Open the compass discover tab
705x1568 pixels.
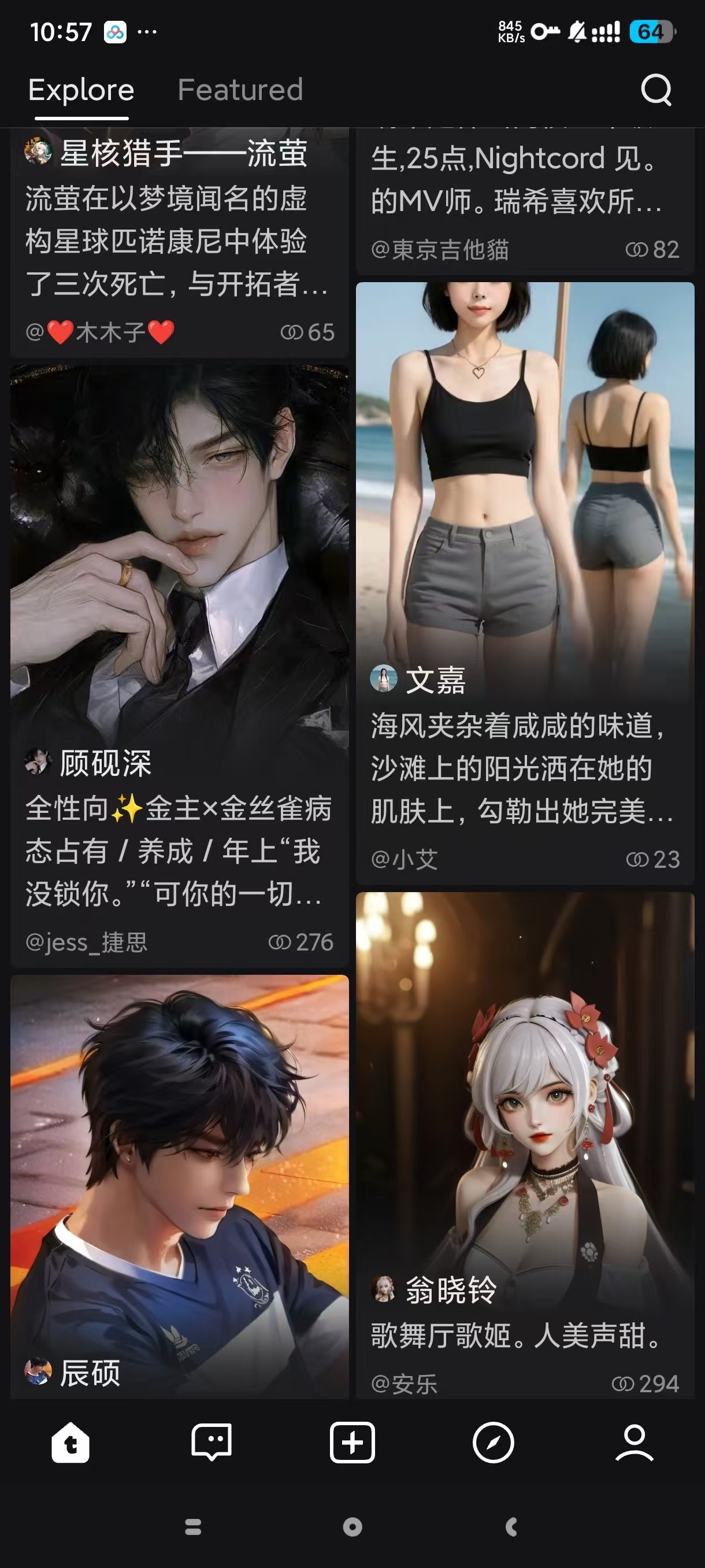493,1442
